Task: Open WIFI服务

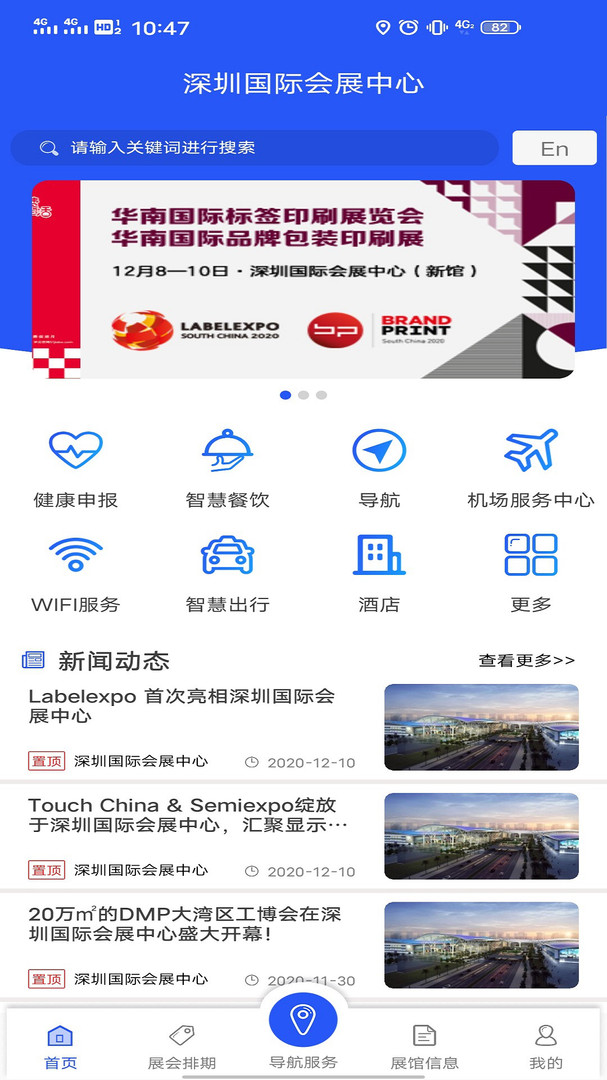Action: point(76,573)
